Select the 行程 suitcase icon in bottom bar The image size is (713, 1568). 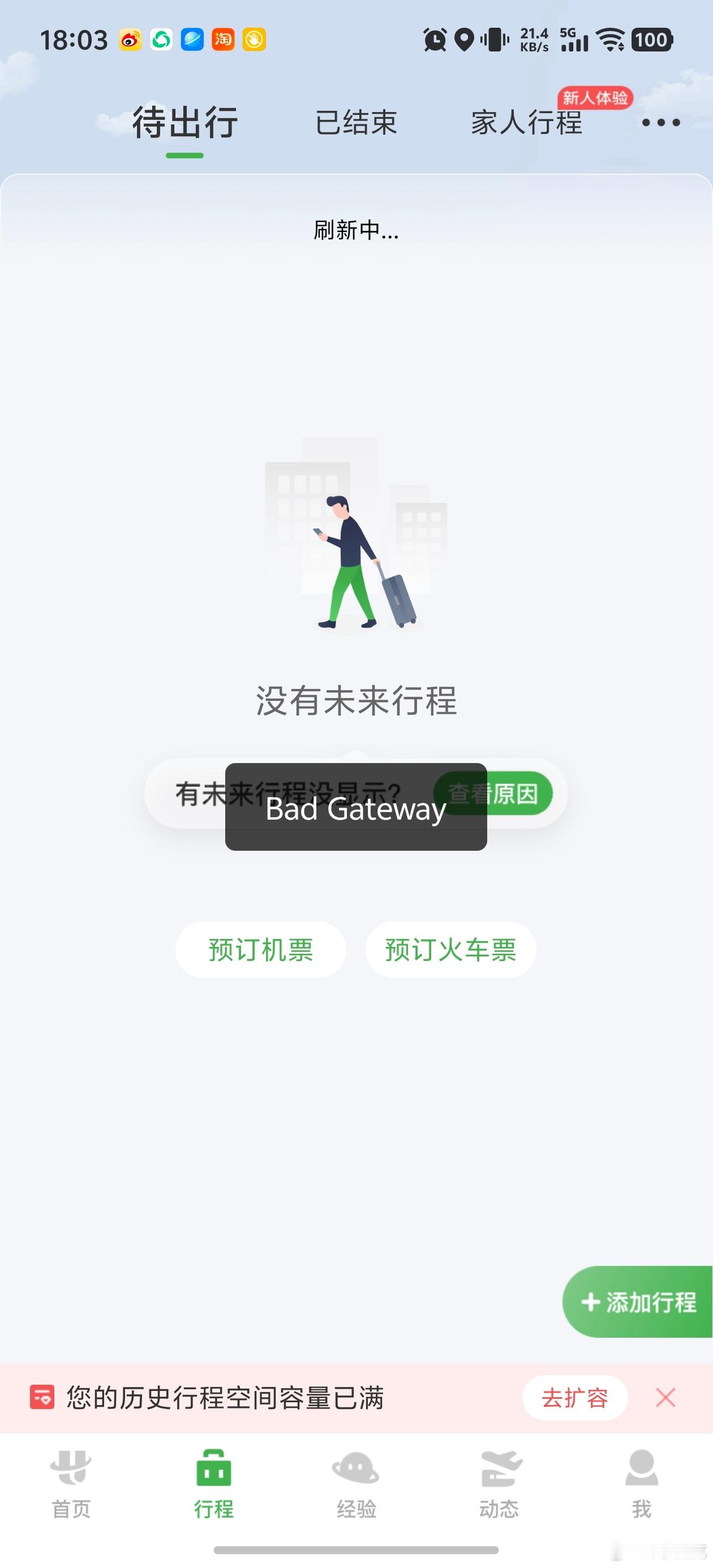(214, 1468)
